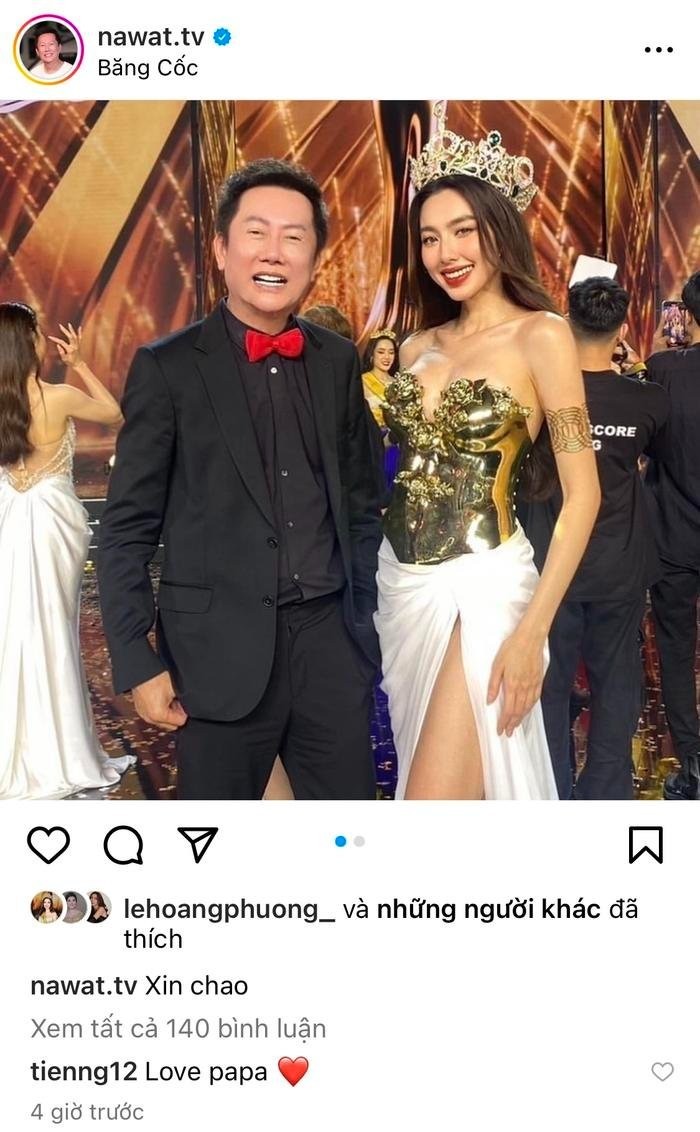View the list of others who liked
The width and height of the screenshot is (700, 1132).
488,909
